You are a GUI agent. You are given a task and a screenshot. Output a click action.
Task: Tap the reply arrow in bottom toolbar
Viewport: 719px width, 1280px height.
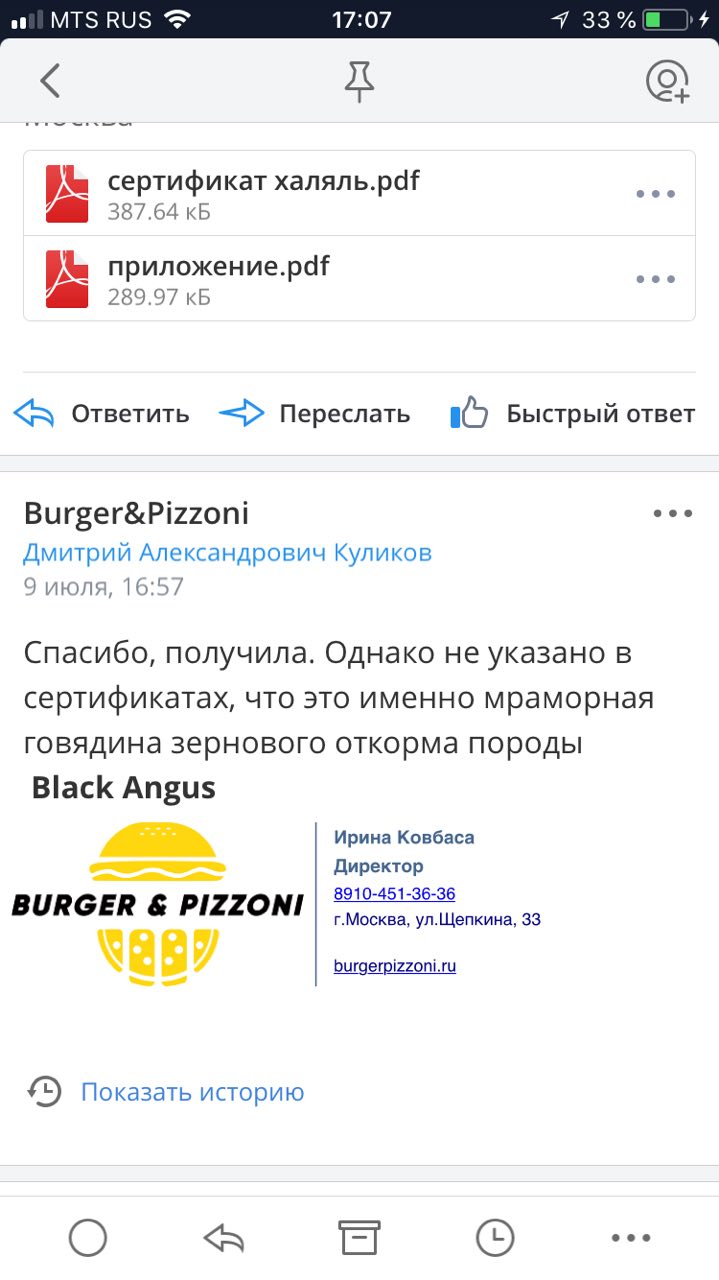(224, 1239)
